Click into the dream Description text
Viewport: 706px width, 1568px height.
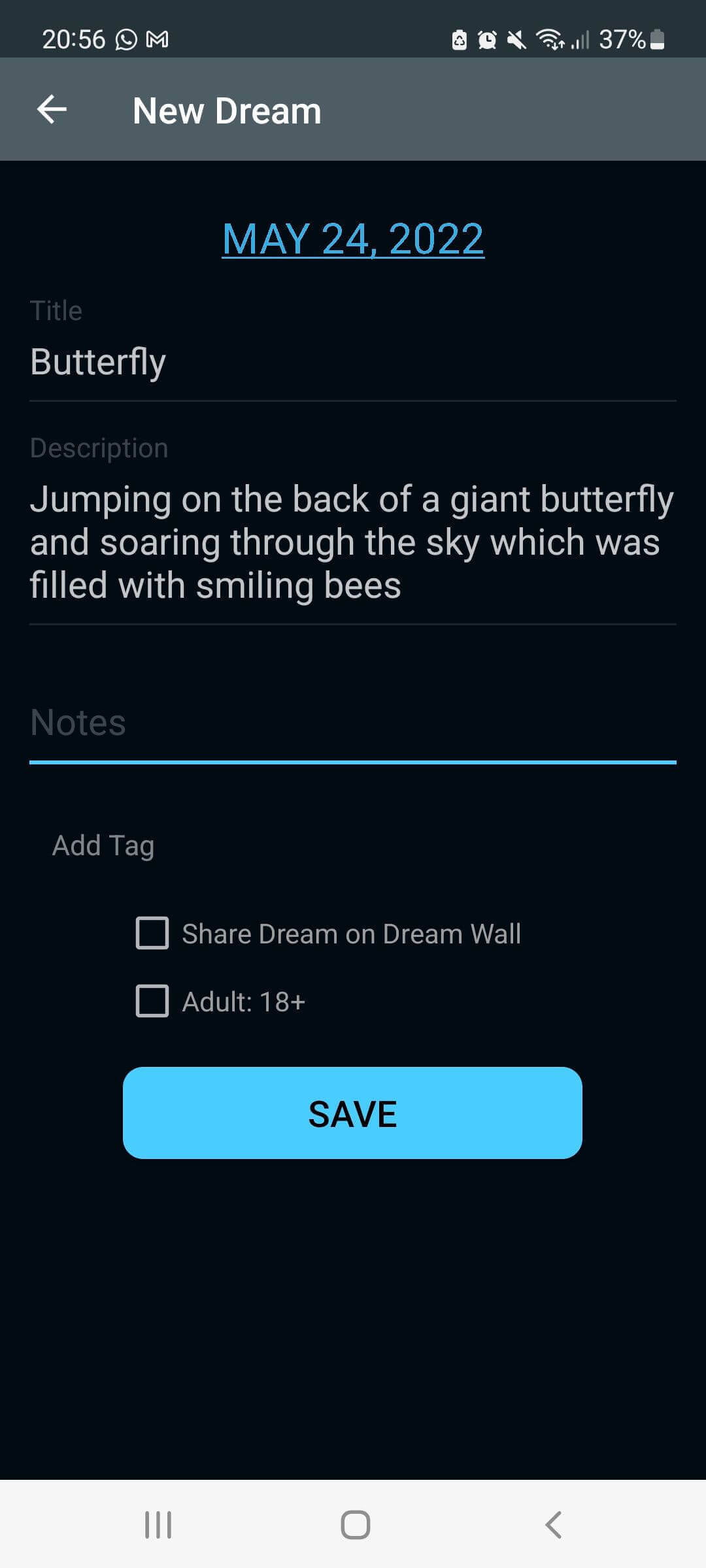[x=327, y=541]
